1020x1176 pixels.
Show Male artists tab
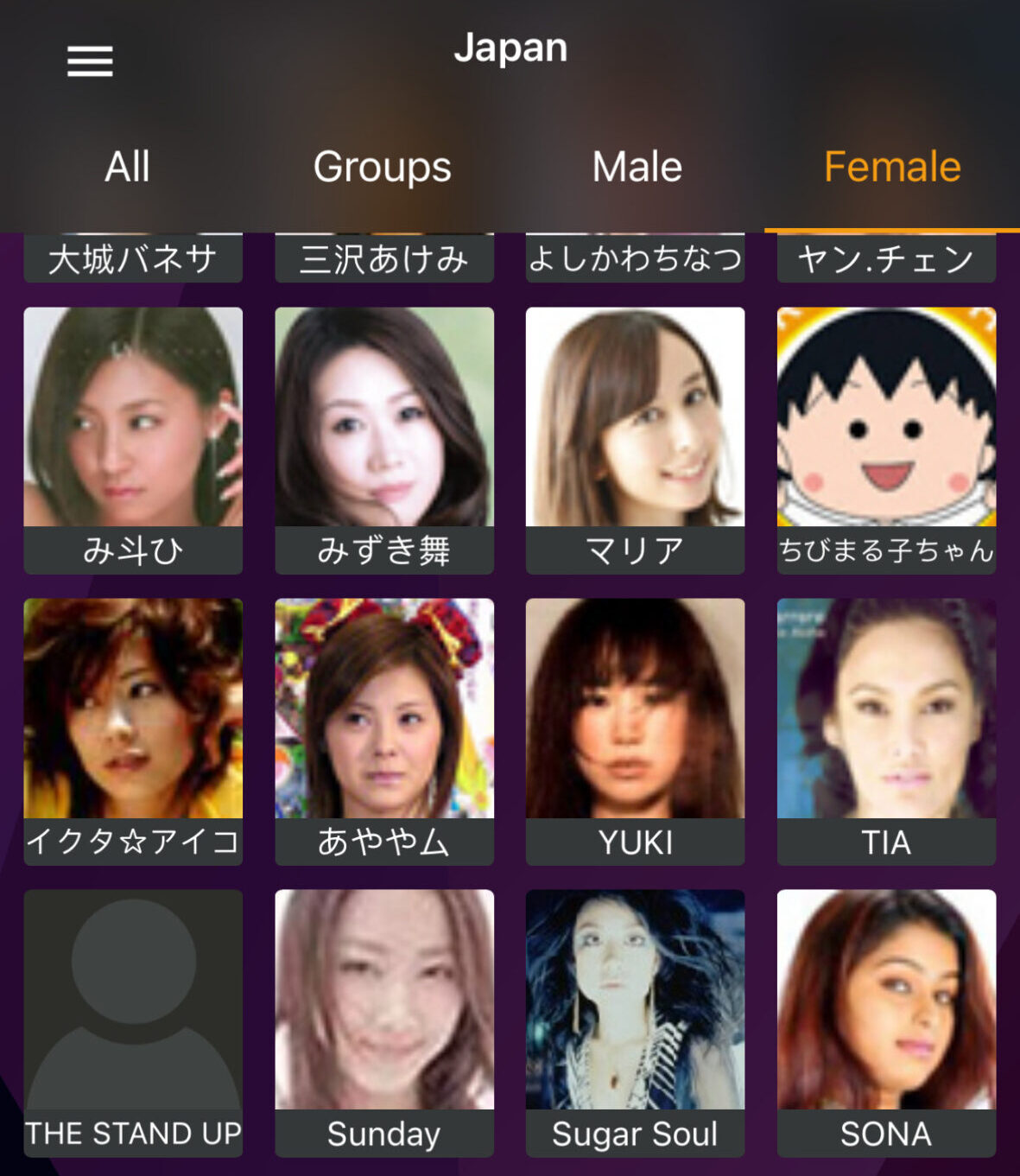coord(637,167)
